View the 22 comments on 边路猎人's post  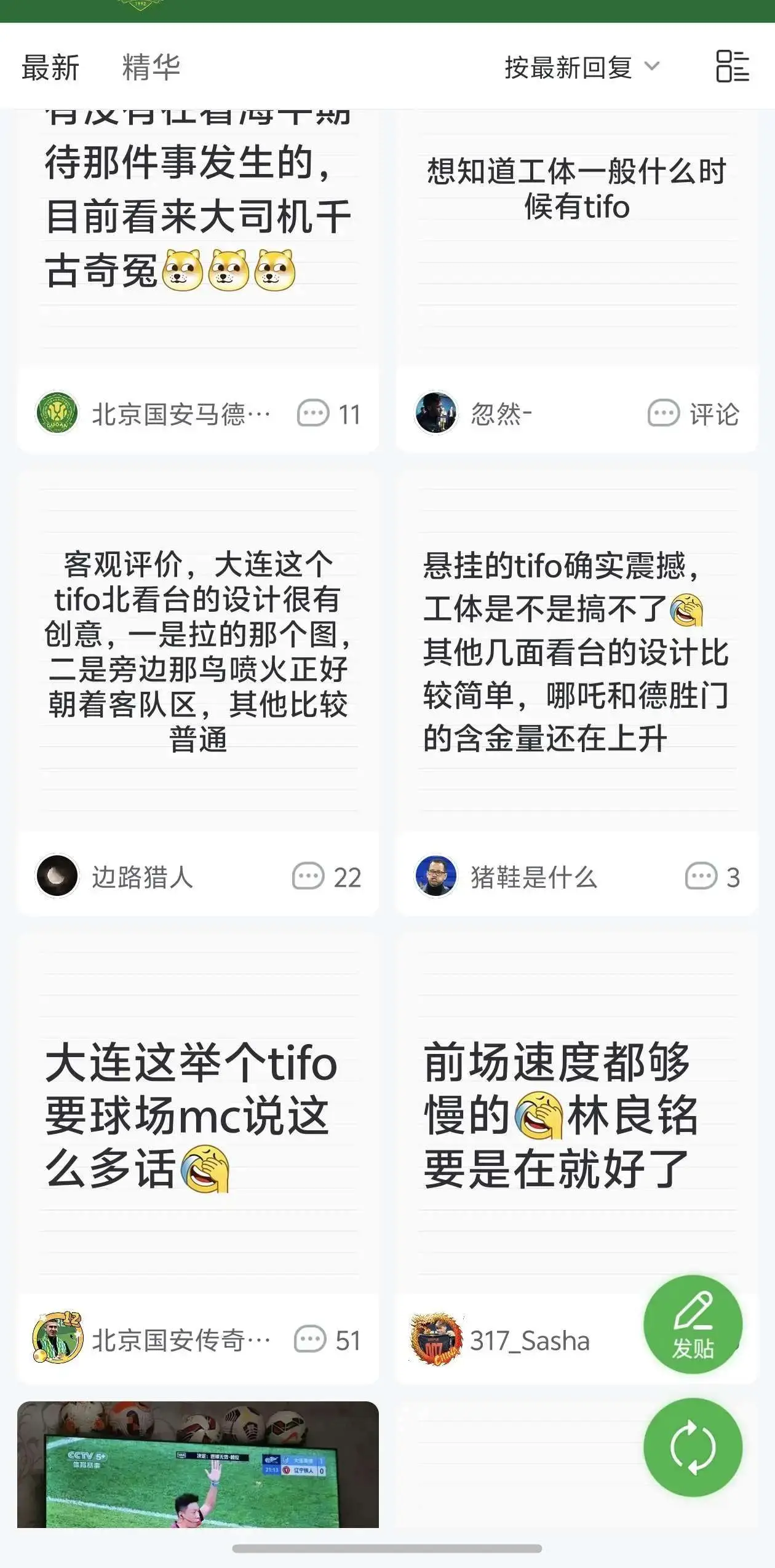327,877
